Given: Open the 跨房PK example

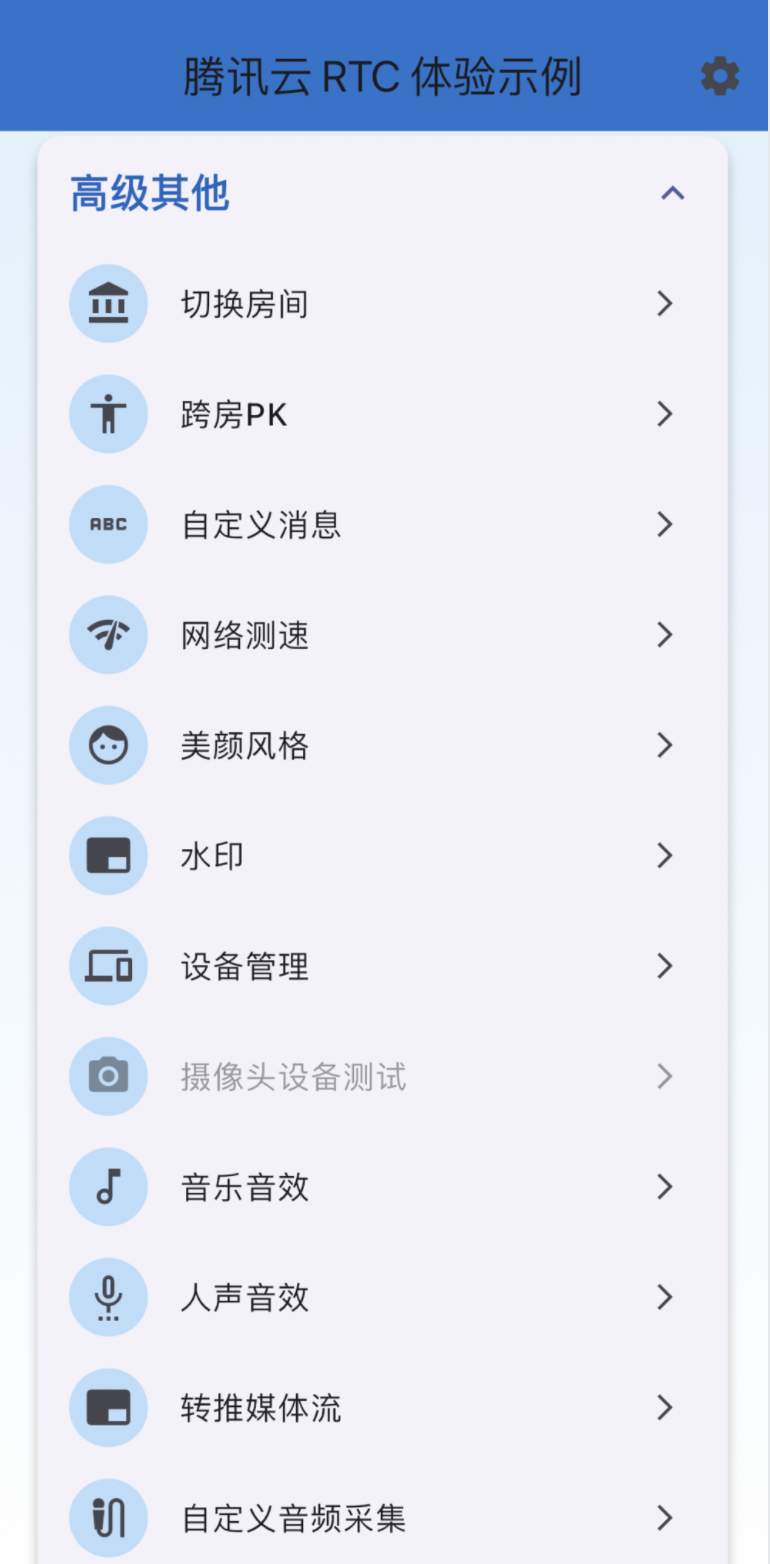Looking at the screenshot, I should (x=383, y=414).
